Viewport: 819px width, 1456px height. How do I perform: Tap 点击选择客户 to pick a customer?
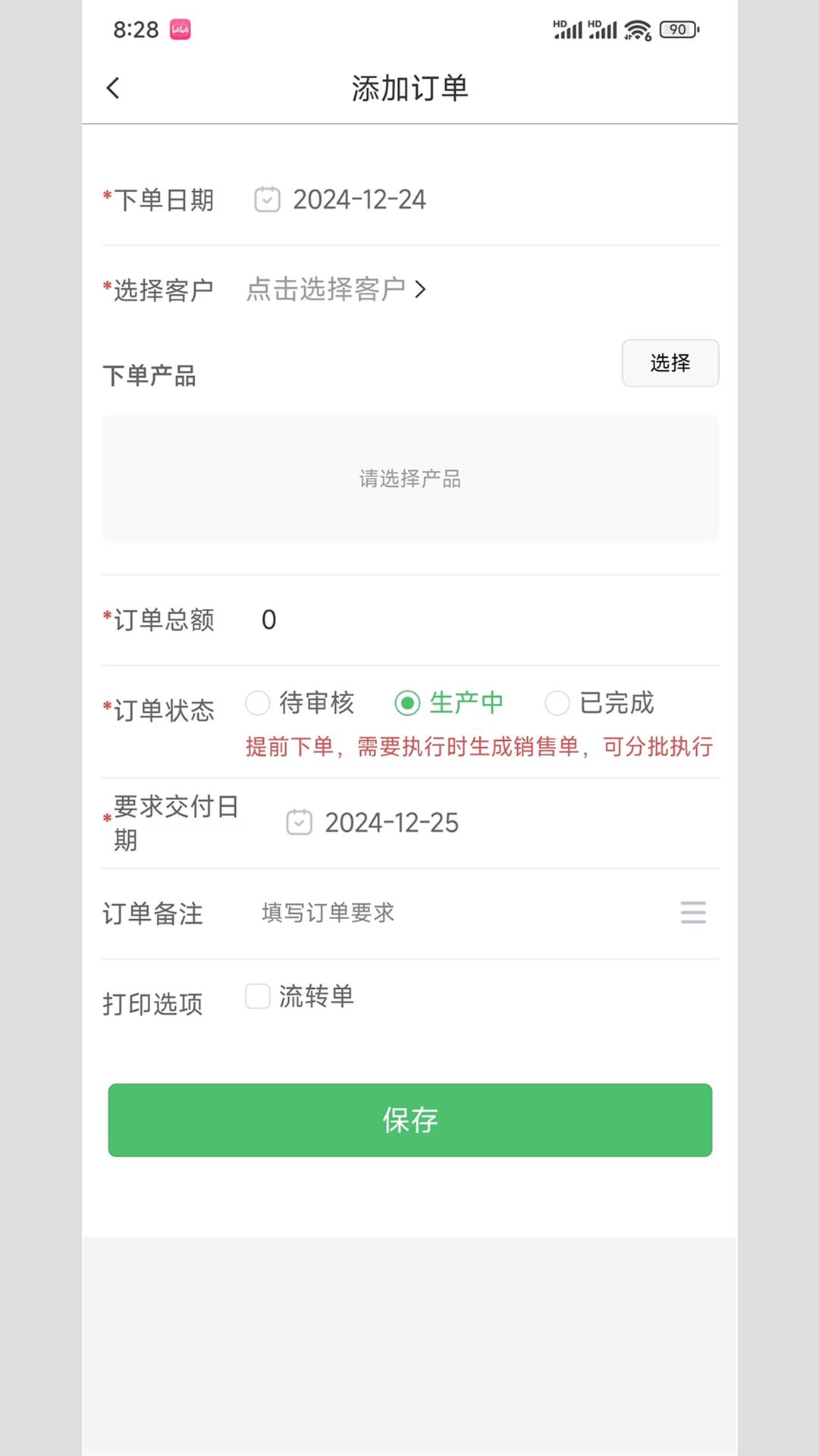pyautogui.click(x=336, y=289)
